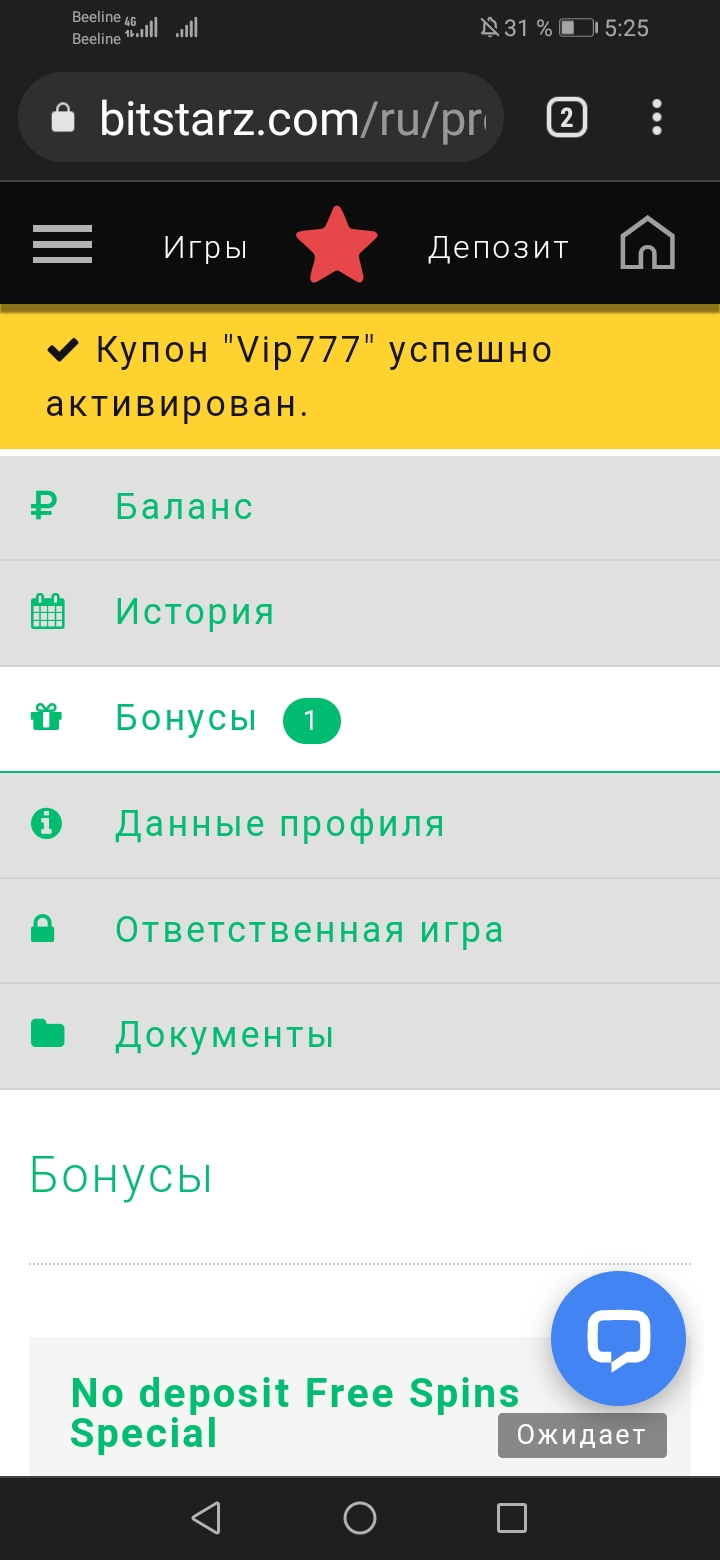Start a live chat with support
Screen dimensions: 720x1560
618,1338
